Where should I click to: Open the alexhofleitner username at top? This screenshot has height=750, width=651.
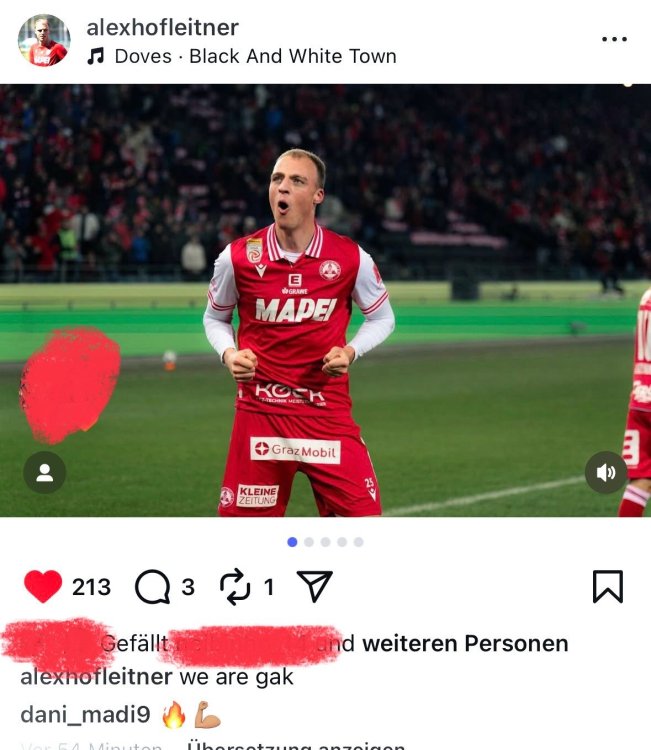[163, 27]
